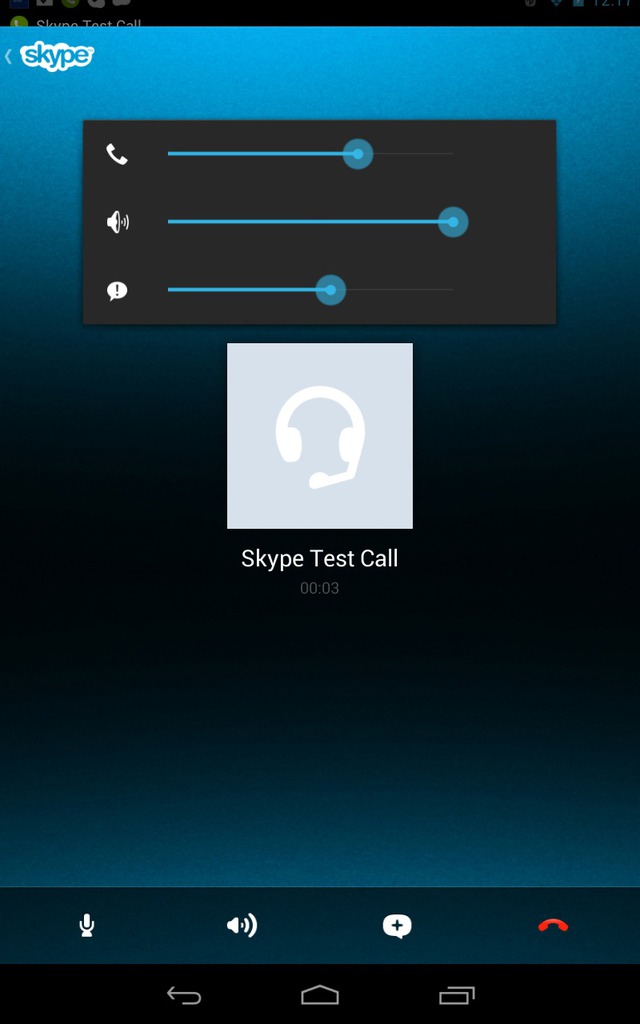Open the chat add button
The width and height of the screenshot is (640, 1024).
(x=397, y=925)
